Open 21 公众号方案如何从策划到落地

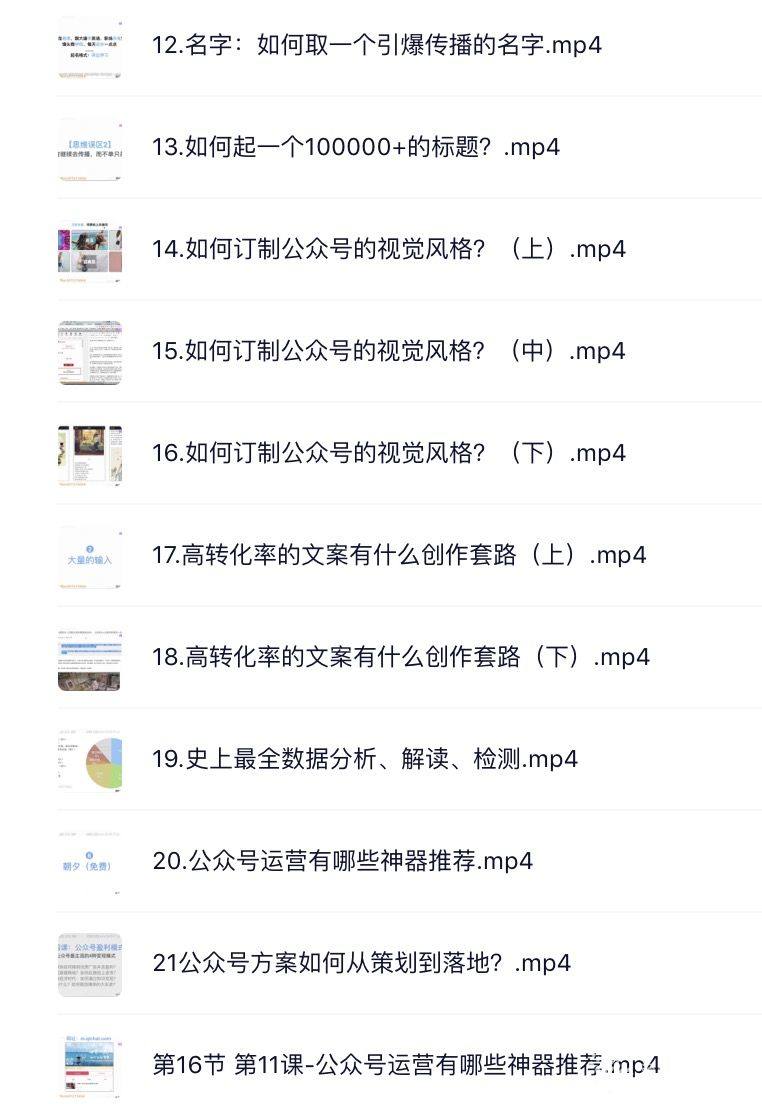pos(360,963)
